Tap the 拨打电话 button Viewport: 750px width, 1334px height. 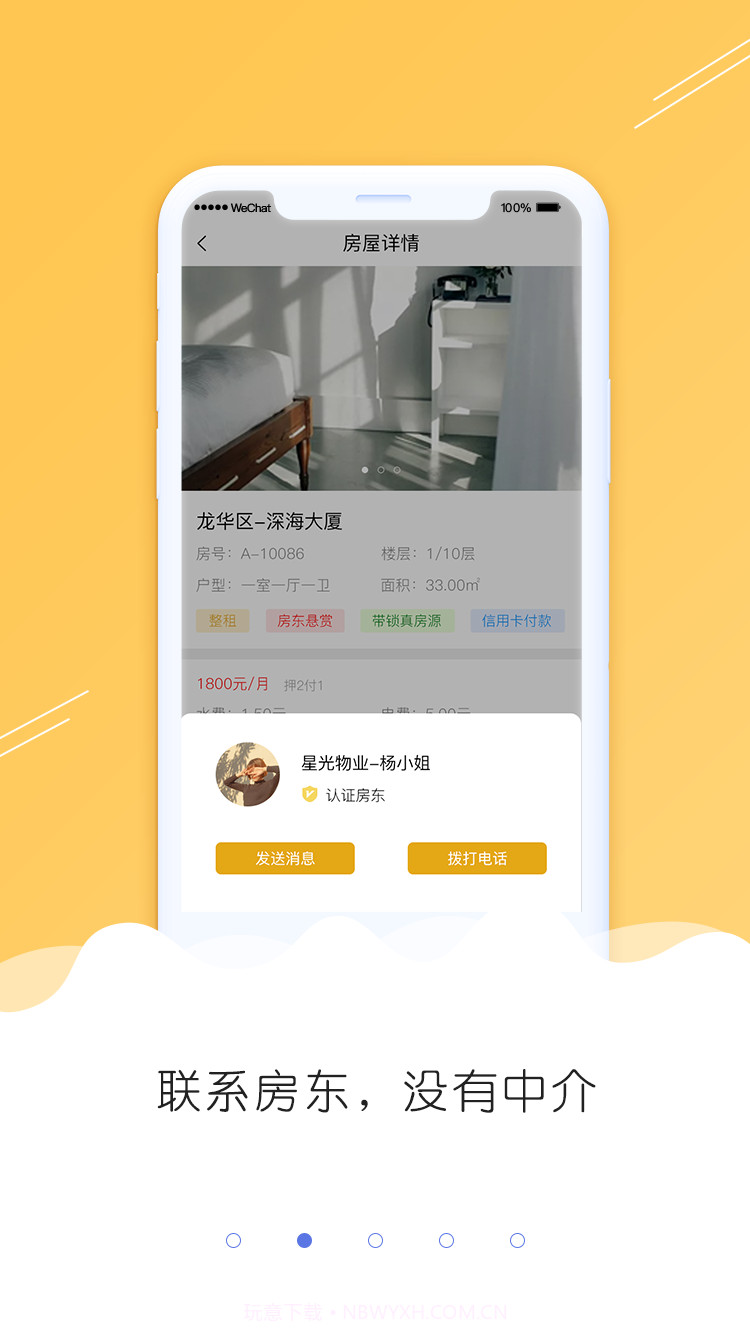pyautogui.click(x=477, y=858)
